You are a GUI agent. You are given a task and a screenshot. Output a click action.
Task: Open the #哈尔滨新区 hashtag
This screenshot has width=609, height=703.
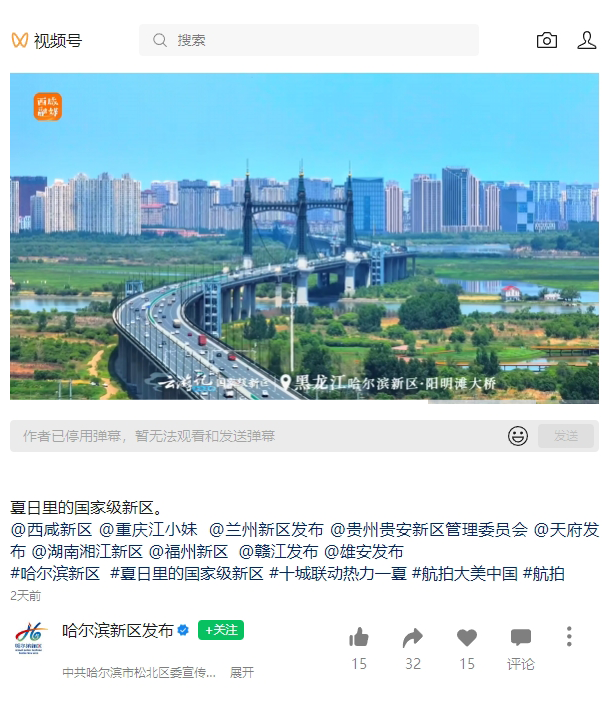pos(55,573)
